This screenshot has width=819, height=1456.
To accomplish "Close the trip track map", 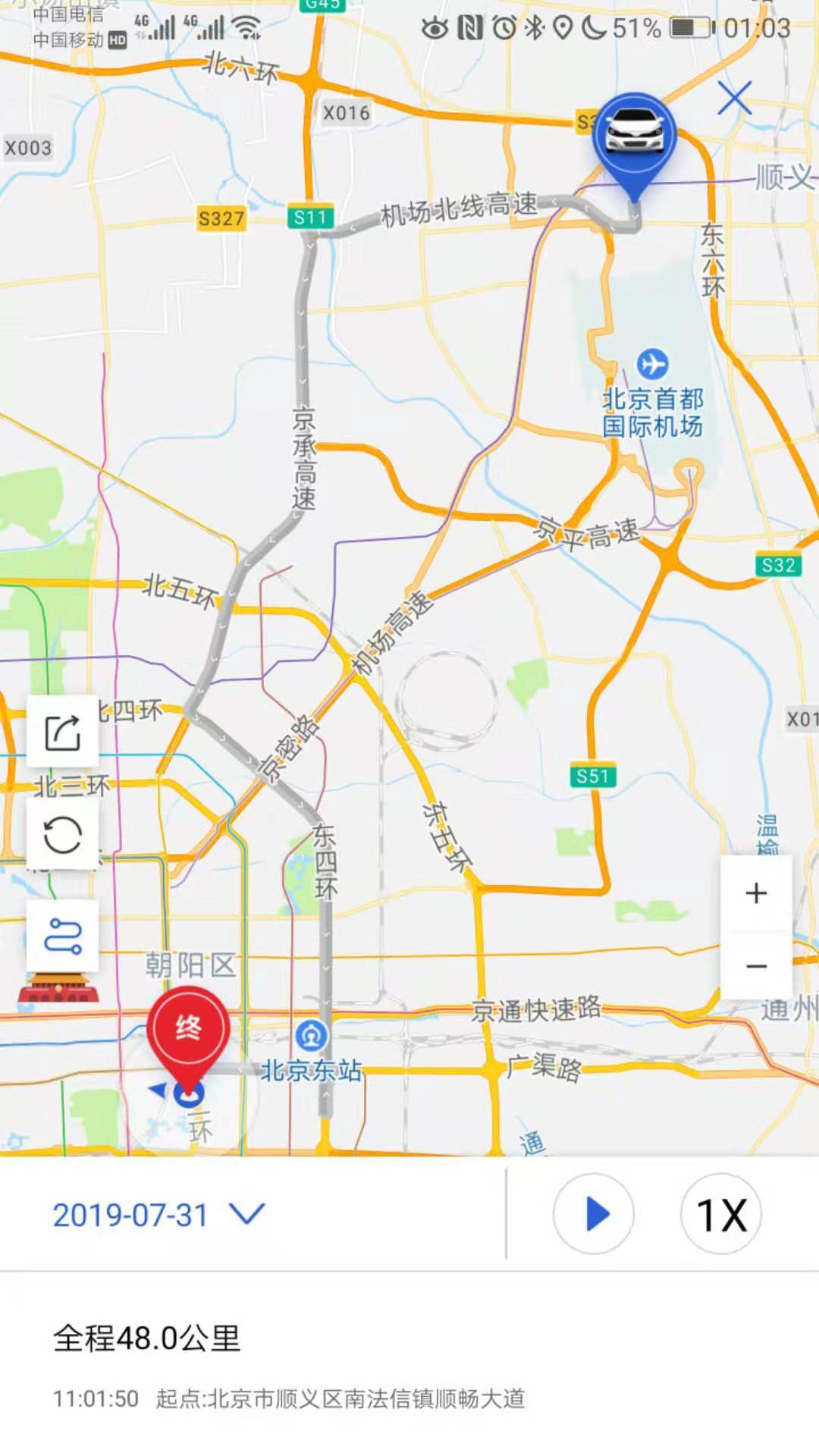I will [734, 99].
